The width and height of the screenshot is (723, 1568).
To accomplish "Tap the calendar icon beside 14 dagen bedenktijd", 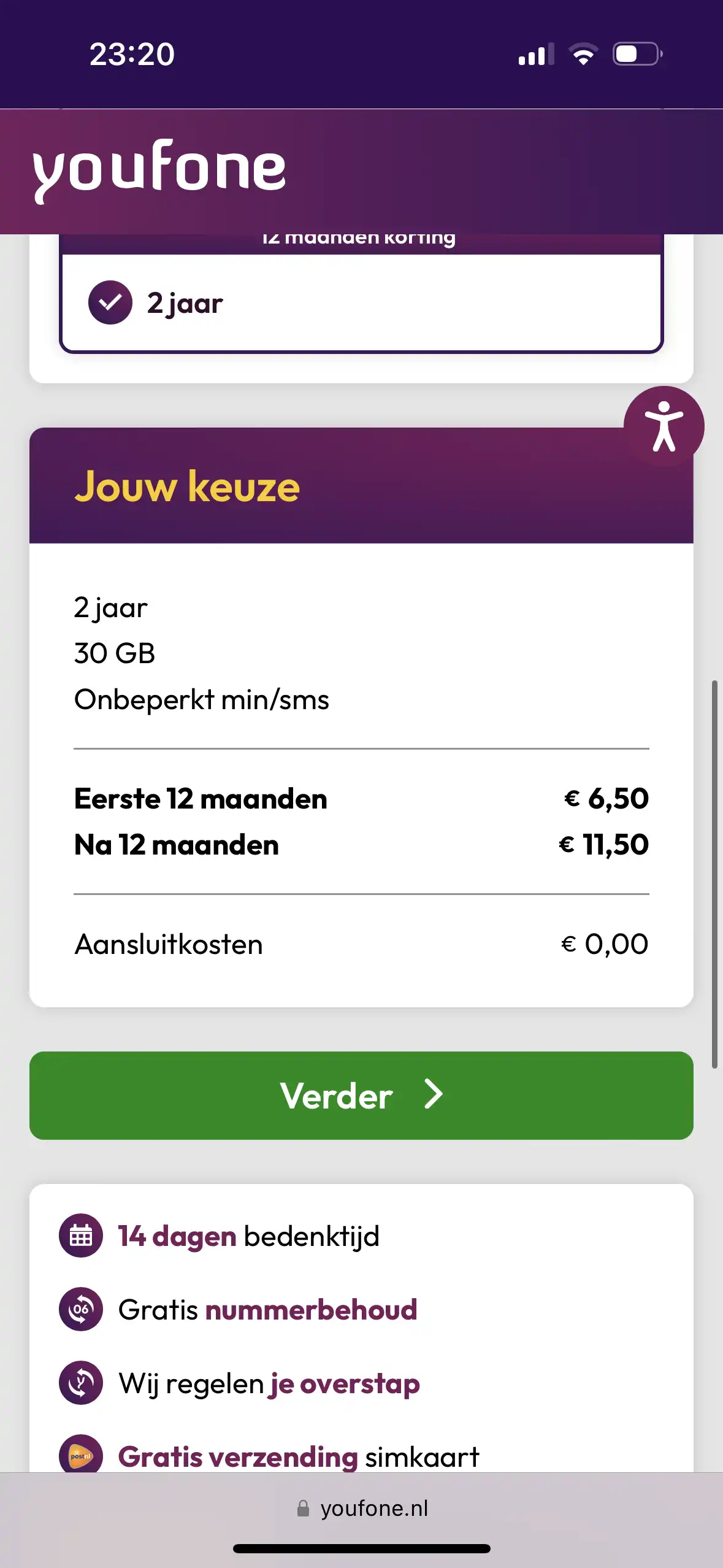I will point(80,1235).
